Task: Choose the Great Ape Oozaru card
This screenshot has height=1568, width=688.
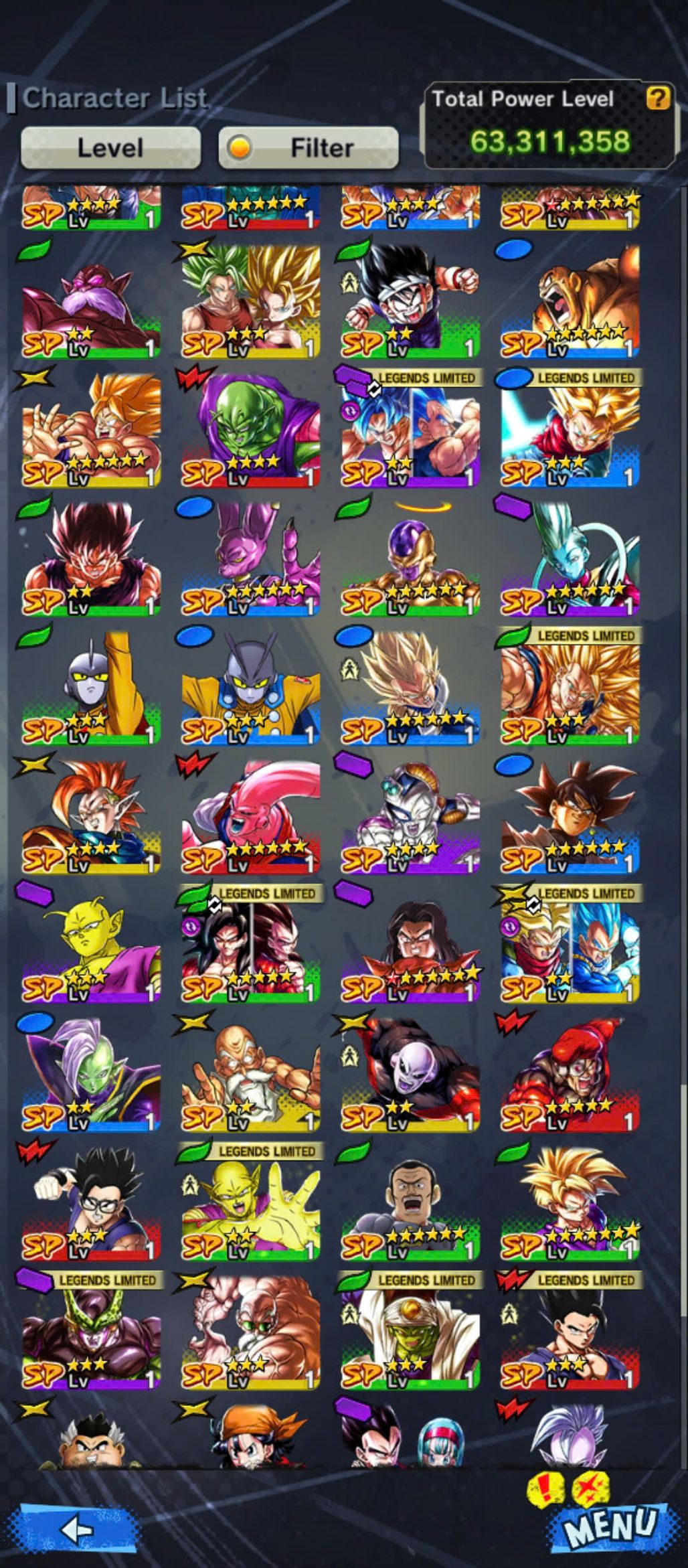Action: (570, 301)
